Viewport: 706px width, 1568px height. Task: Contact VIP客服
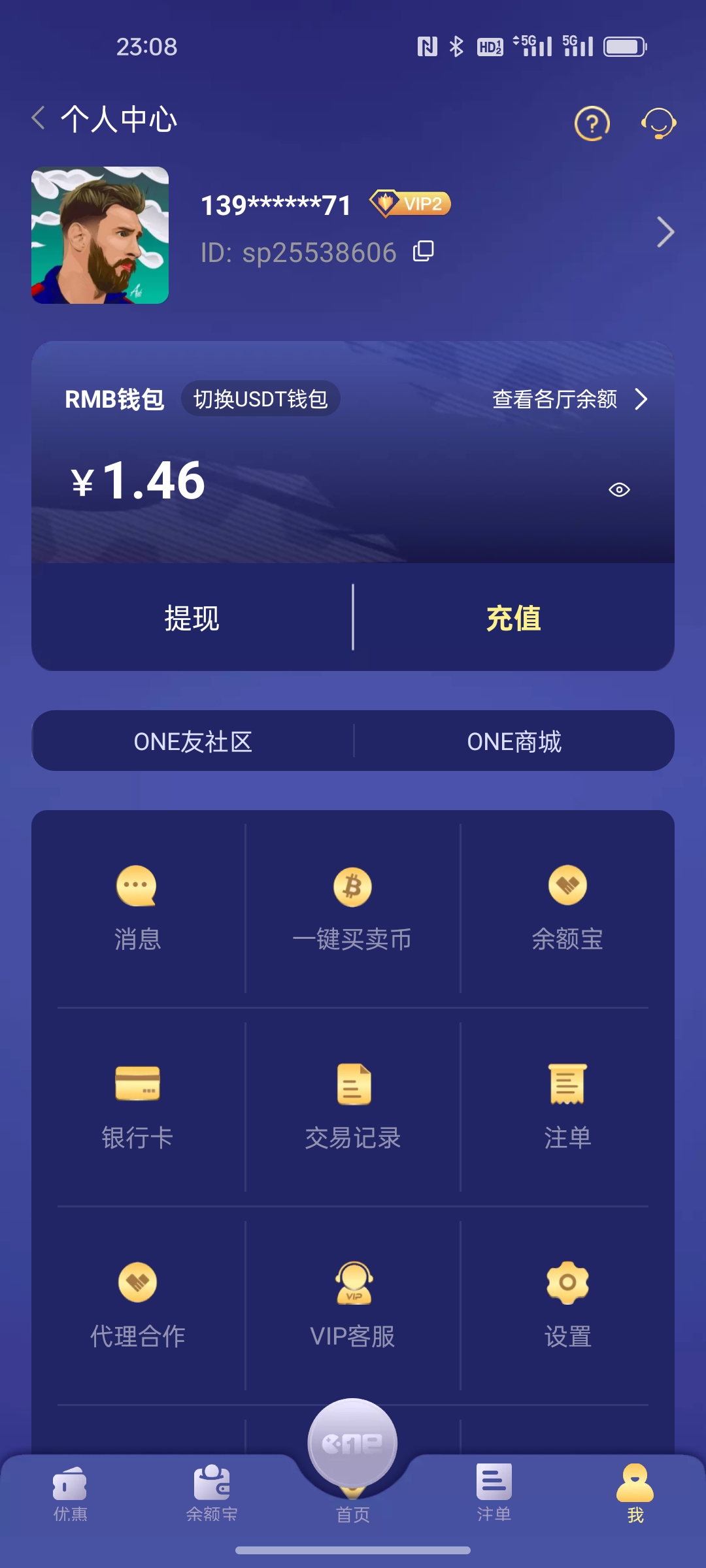(352, 1305)
